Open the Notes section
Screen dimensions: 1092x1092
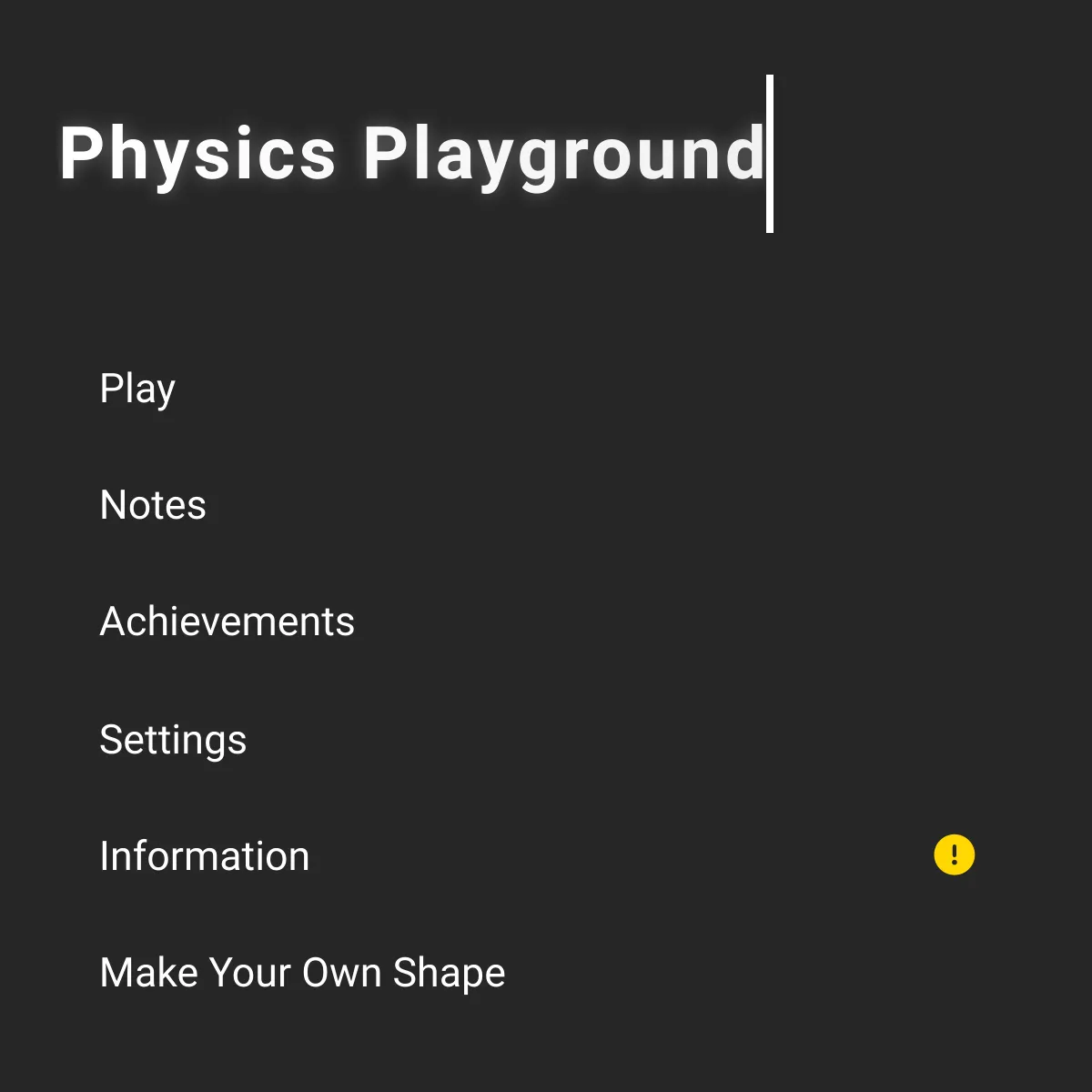(153, 505)
